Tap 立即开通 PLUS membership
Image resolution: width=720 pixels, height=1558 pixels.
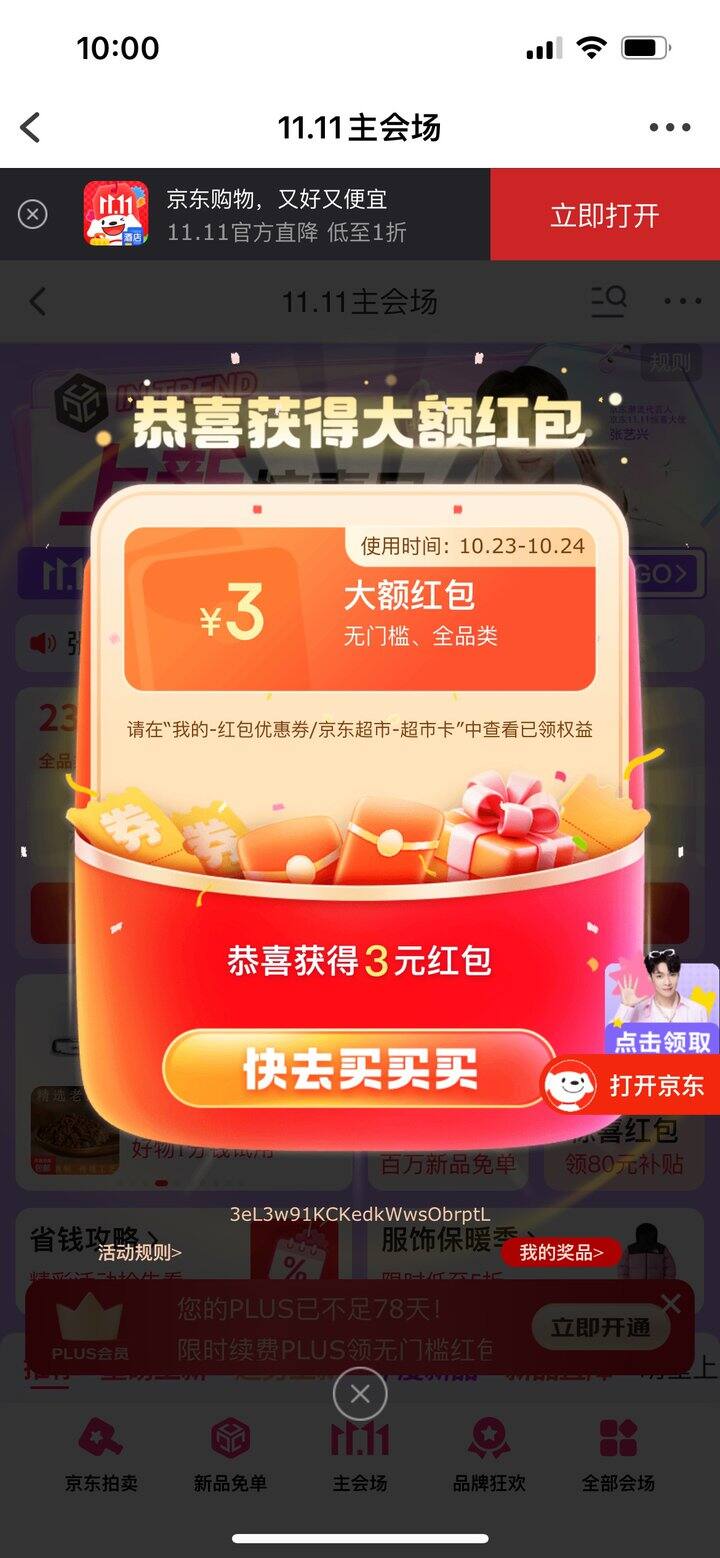coord(600,1327)
